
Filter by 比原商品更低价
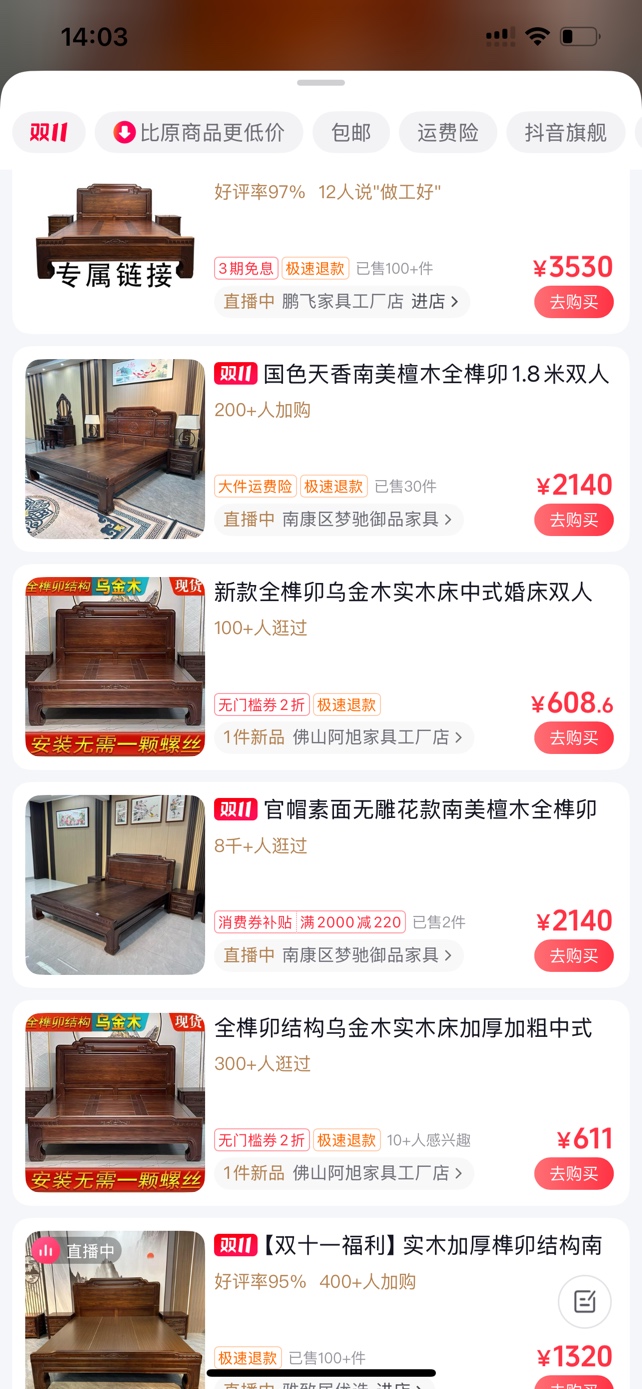[199, 132]
